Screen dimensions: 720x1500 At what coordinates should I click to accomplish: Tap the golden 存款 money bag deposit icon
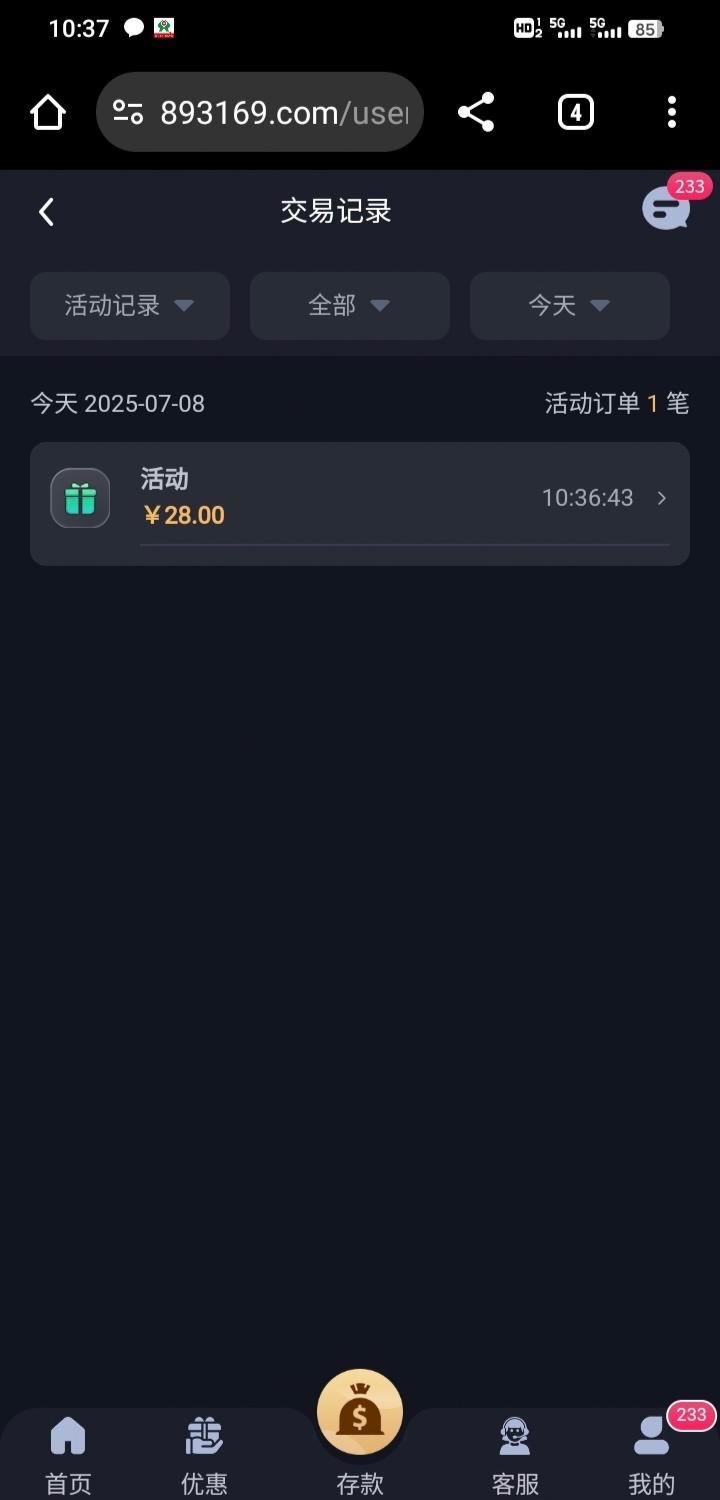click(x=359, y=1410)
